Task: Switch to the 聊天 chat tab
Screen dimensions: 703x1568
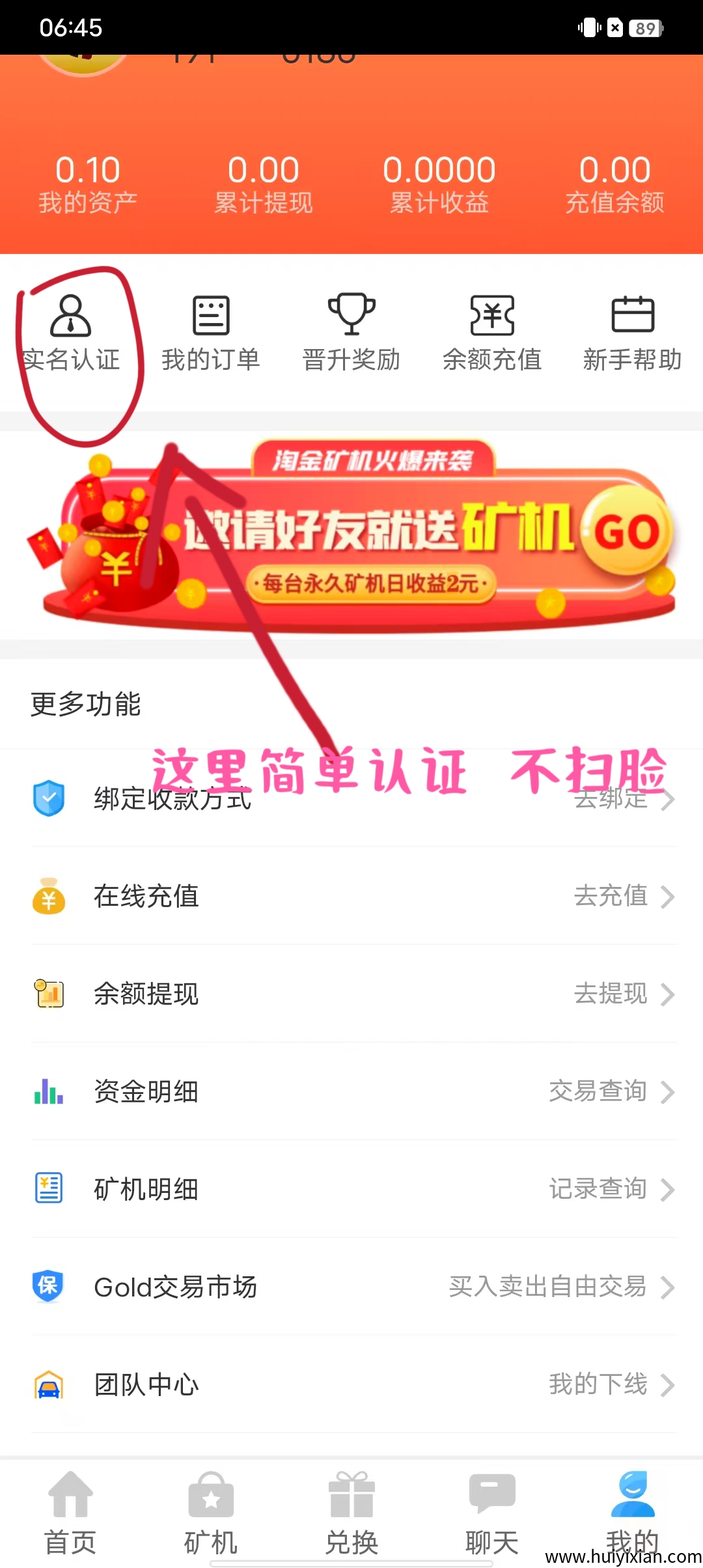Action: tap(492, 1512)
